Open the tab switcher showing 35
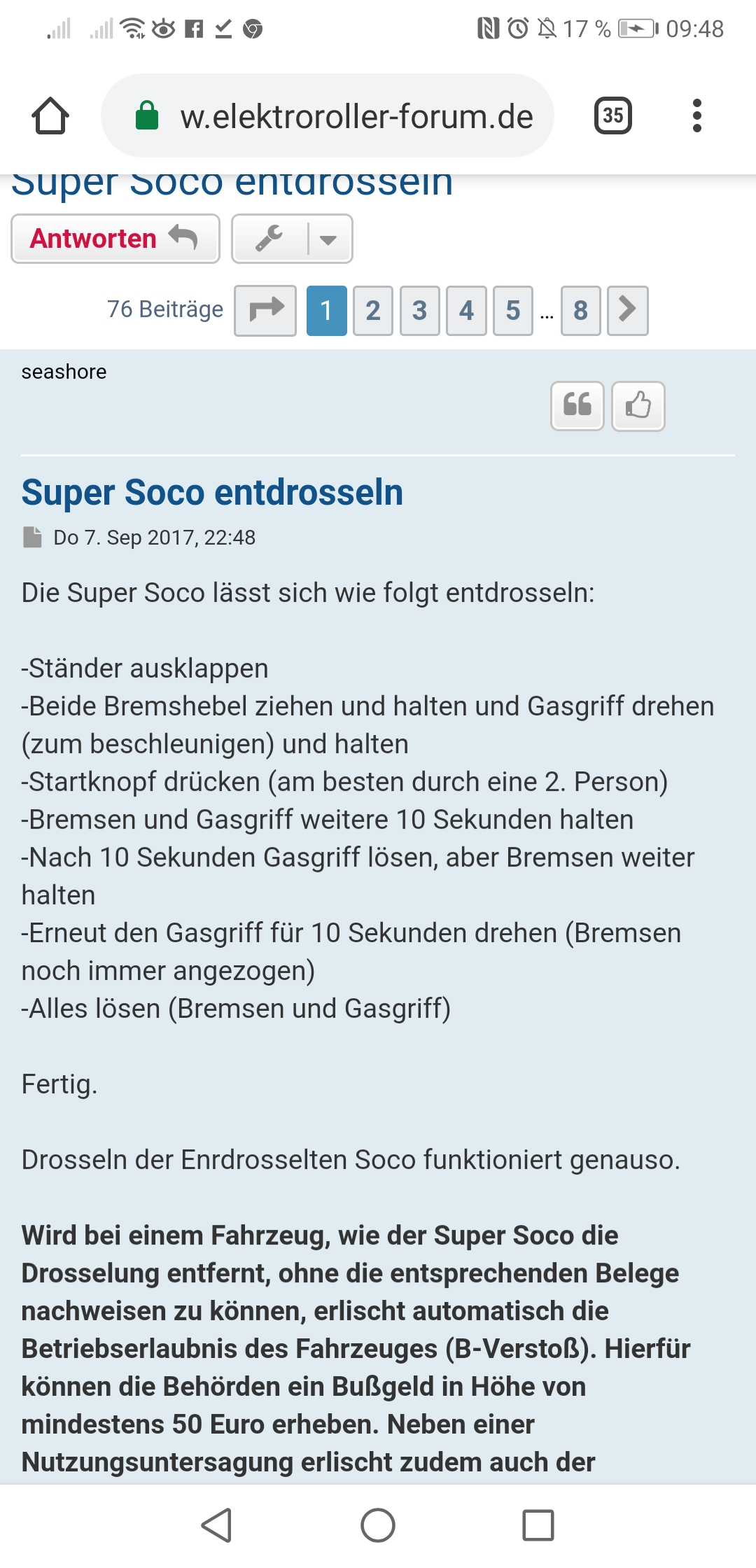 (x=612, y=115)
